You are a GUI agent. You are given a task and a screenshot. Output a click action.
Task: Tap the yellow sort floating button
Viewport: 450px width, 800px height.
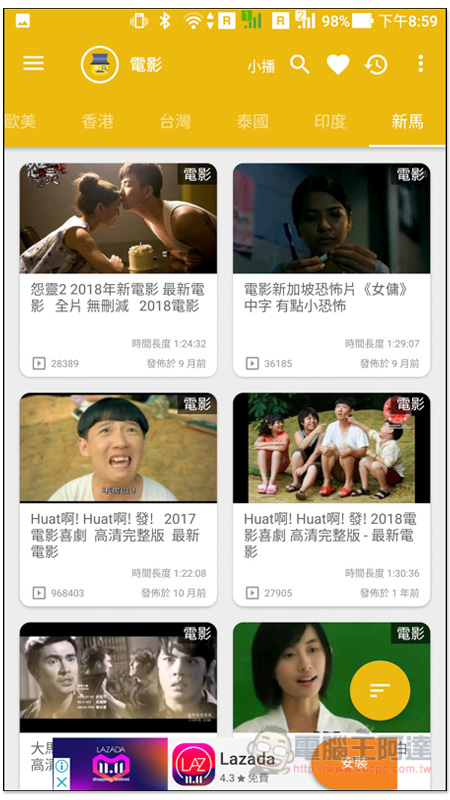380,690
